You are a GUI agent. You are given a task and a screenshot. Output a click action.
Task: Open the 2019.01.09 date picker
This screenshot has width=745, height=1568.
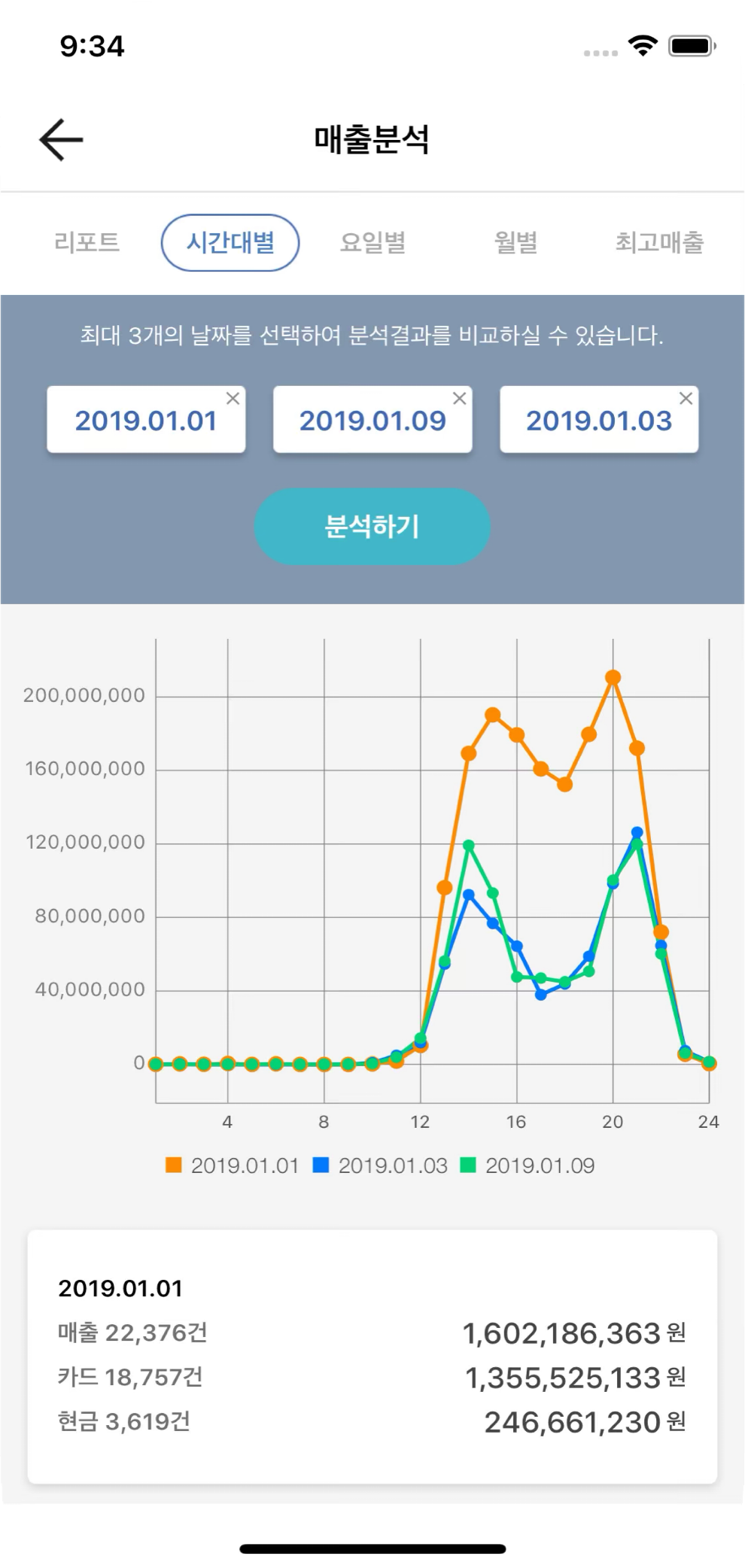coord(372,420)
